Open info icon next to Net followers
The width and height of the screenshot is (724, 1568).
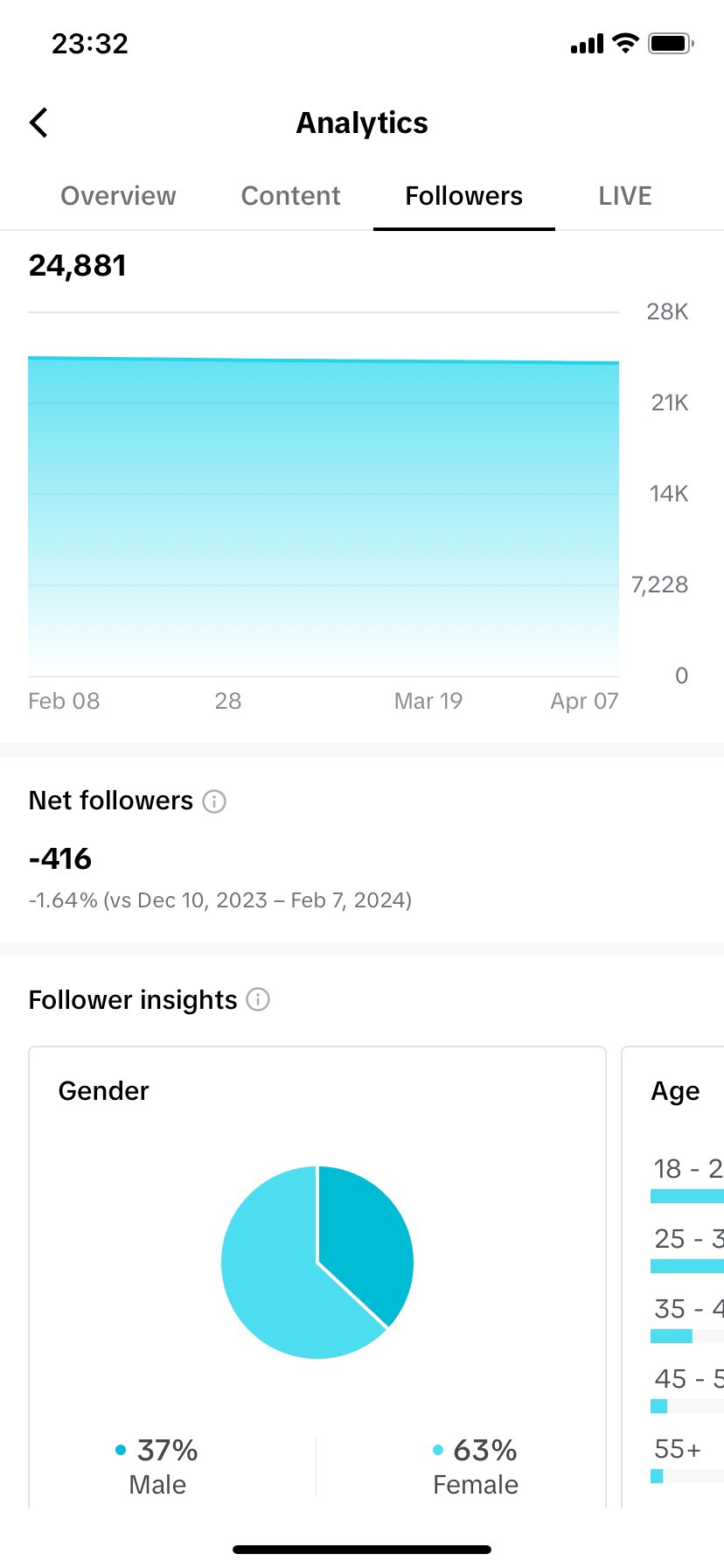tap(214, 801)
